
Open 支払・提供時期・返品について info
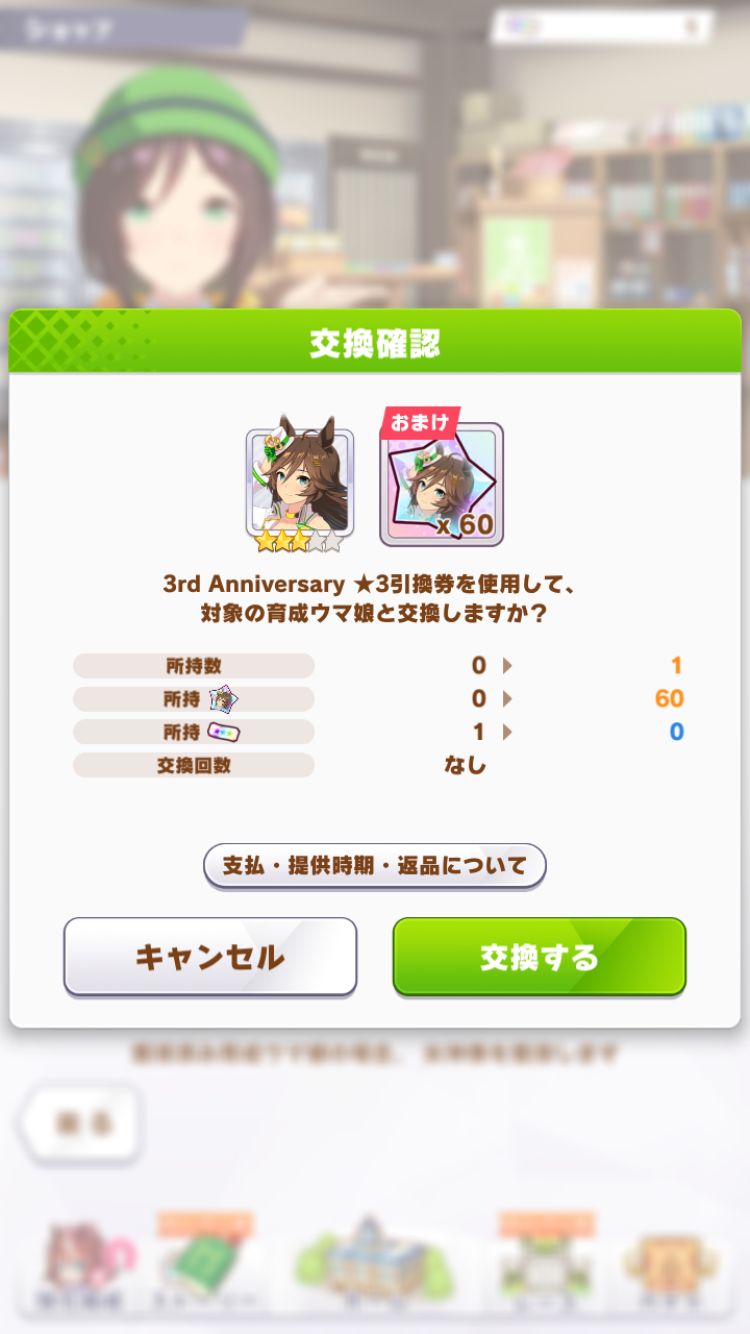(x=375, y=866)
